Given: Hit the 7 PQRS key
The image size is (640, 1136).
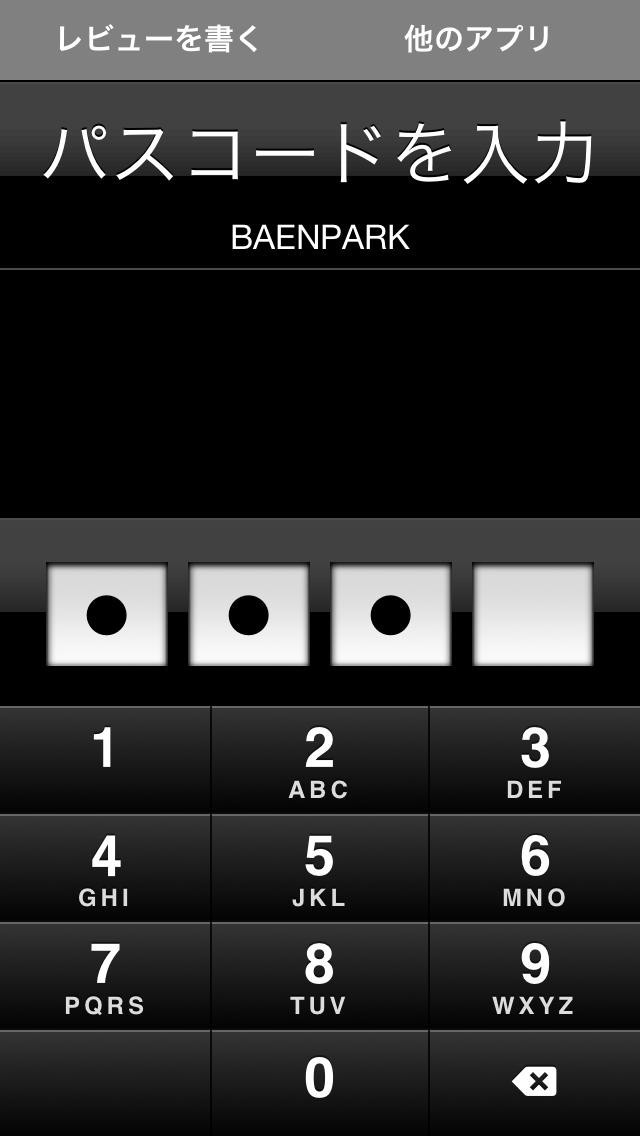Looking at the screenshot, I should [105, 976].
